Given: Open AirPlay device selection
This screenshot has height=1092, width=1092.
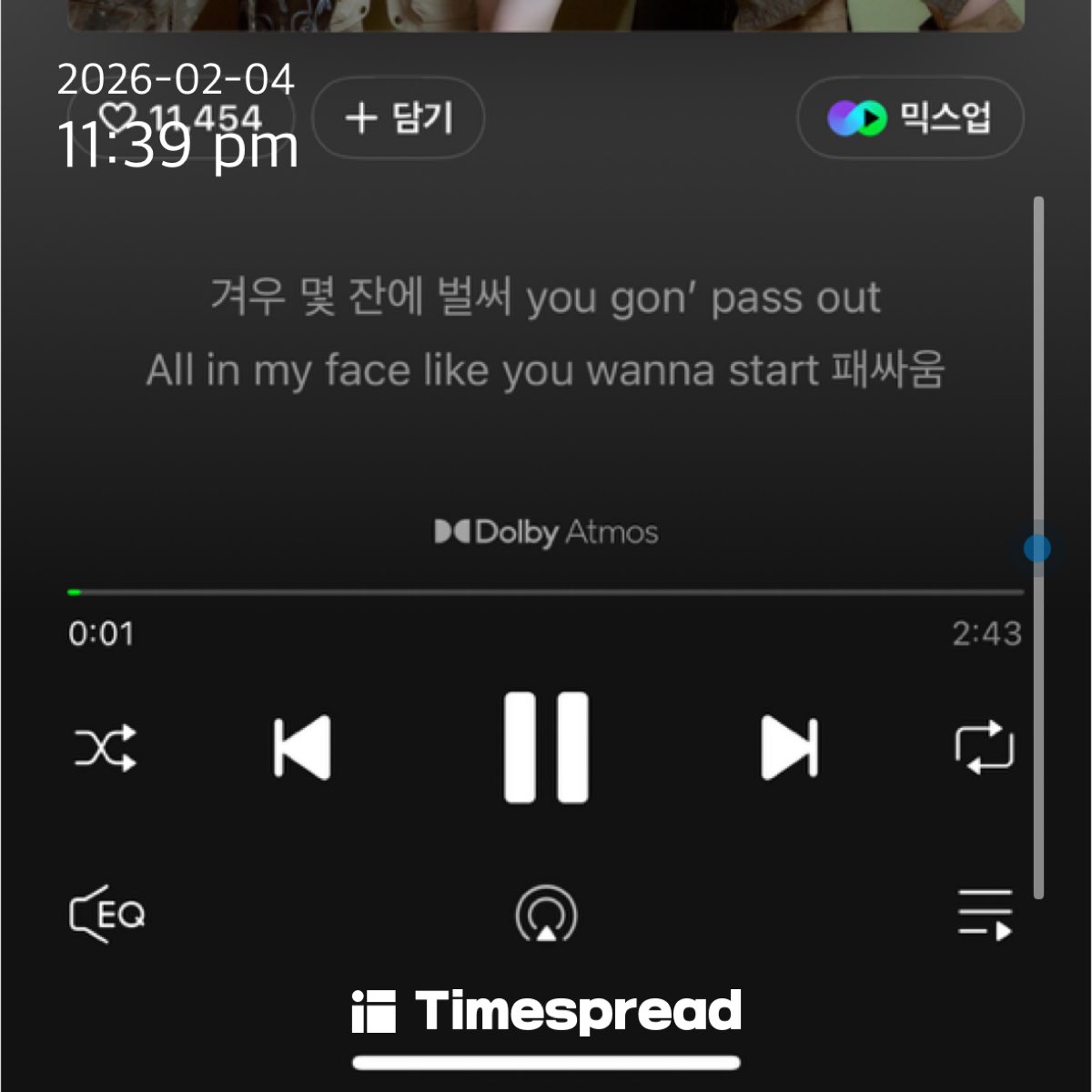Looking at the screenshot, I should 546,915.
